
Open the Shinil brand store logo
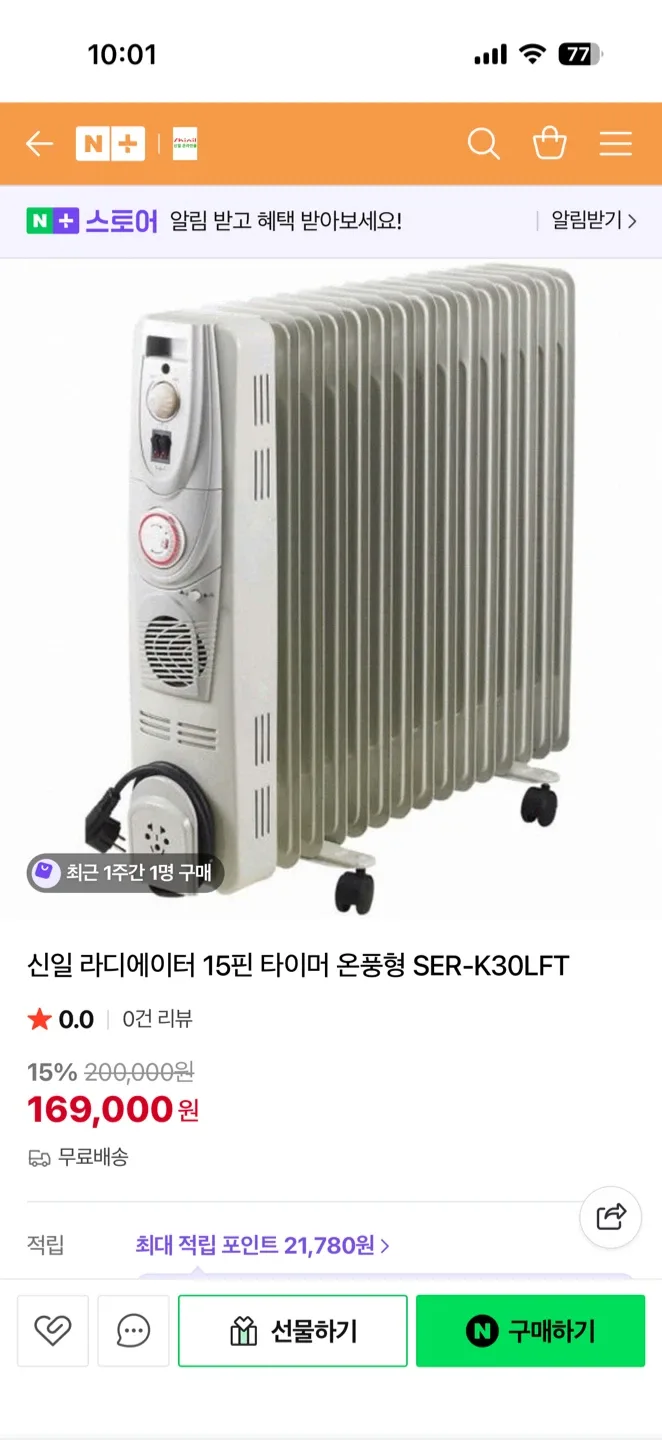[x=185, y=144]
